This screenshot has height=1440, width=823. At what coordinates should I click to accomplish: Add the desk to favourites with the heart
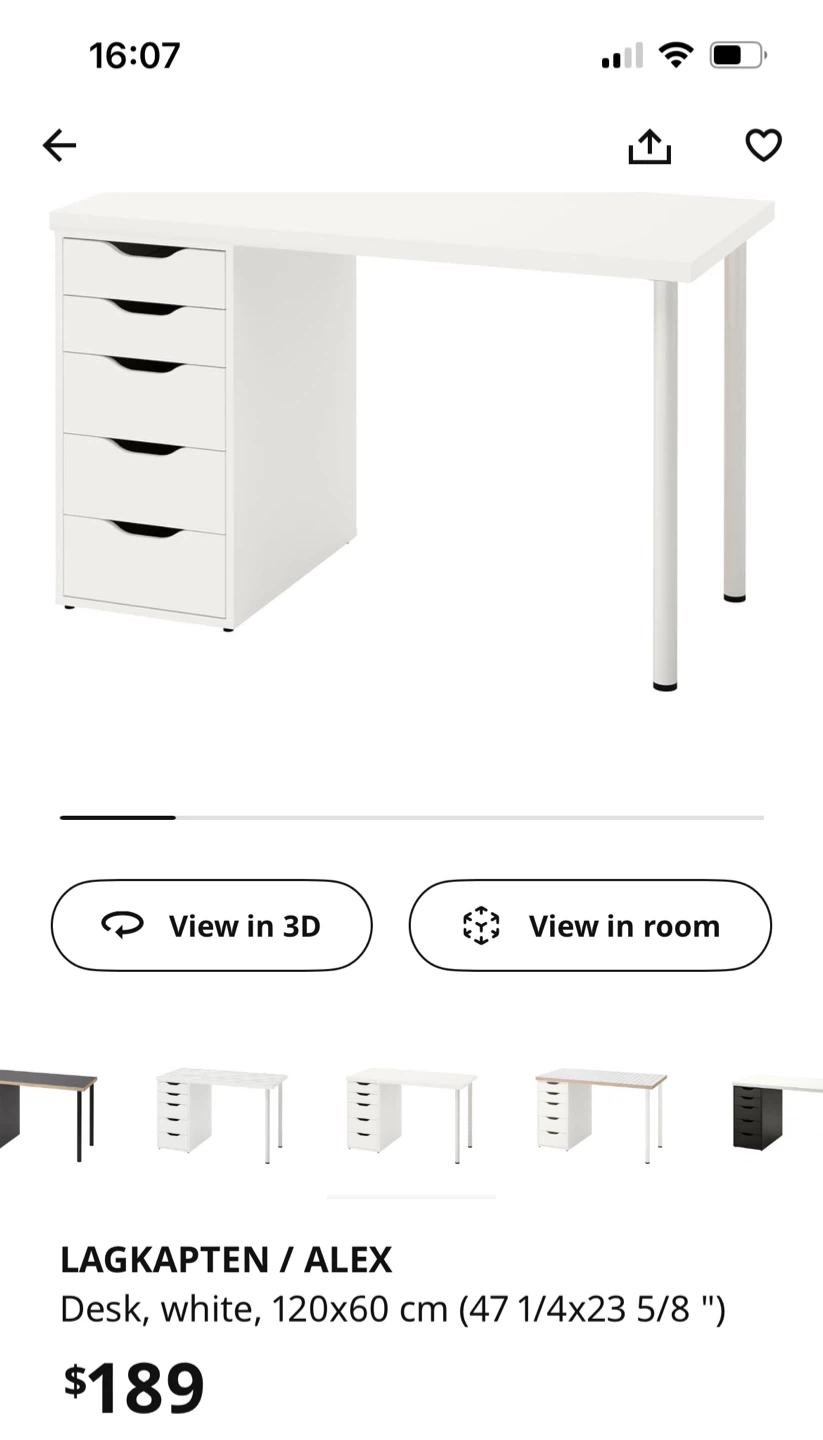pos(763,146)
